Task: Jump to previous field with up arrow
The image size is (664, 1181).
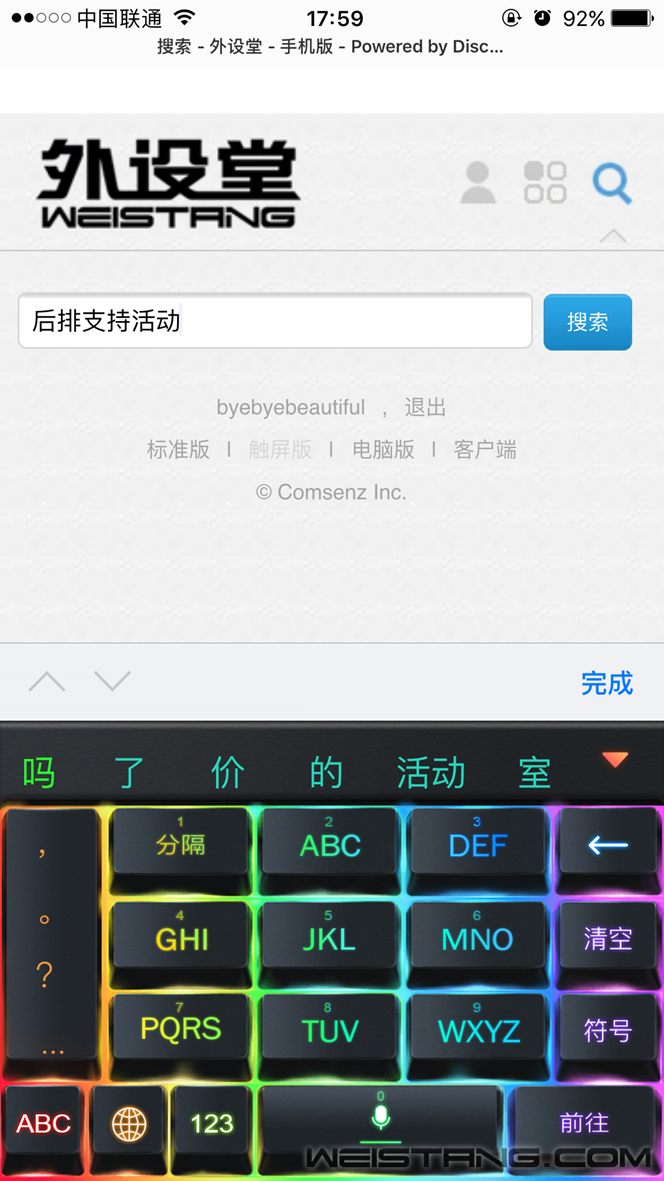Action: click(47, 682)
